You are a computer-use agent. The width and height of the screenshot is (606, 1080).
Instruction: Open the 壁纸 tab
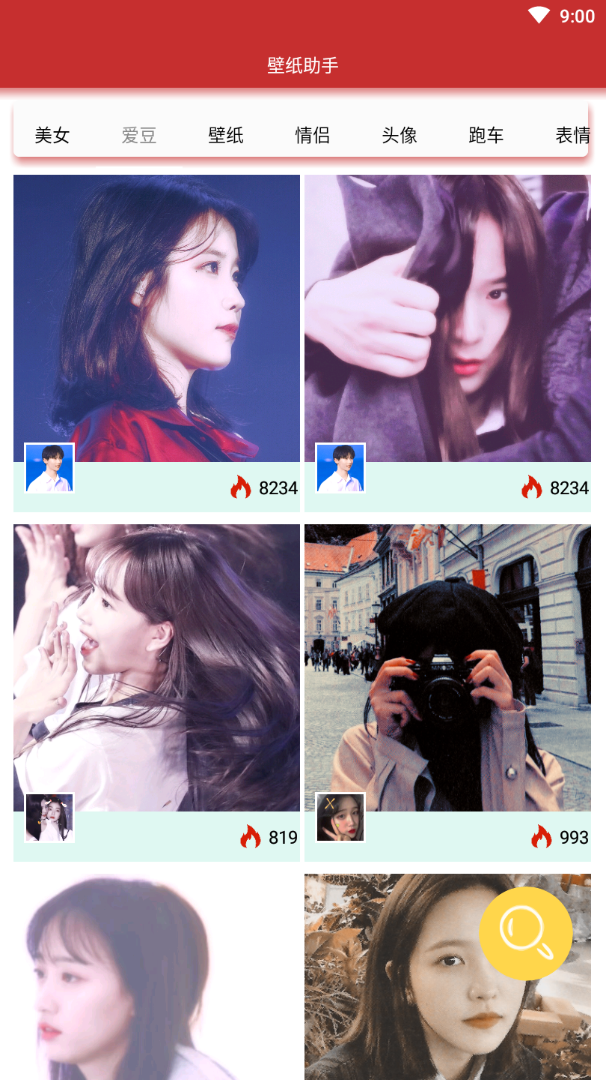[x=226, y=135]
